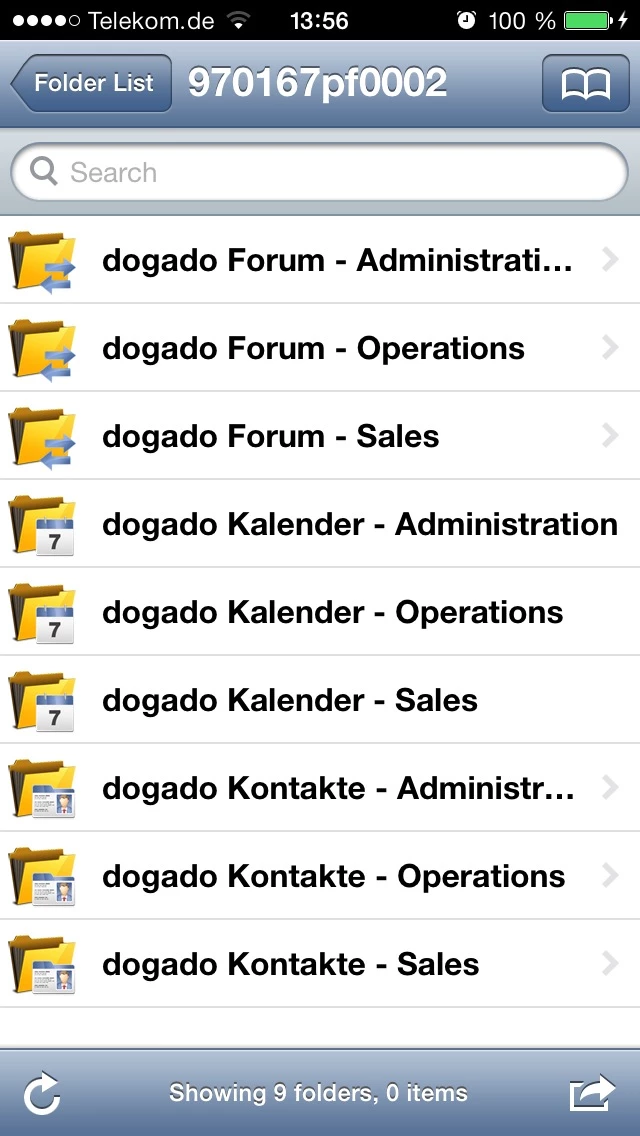Refresh the folder list
Screen dimensions: 640x1136
41,1093
